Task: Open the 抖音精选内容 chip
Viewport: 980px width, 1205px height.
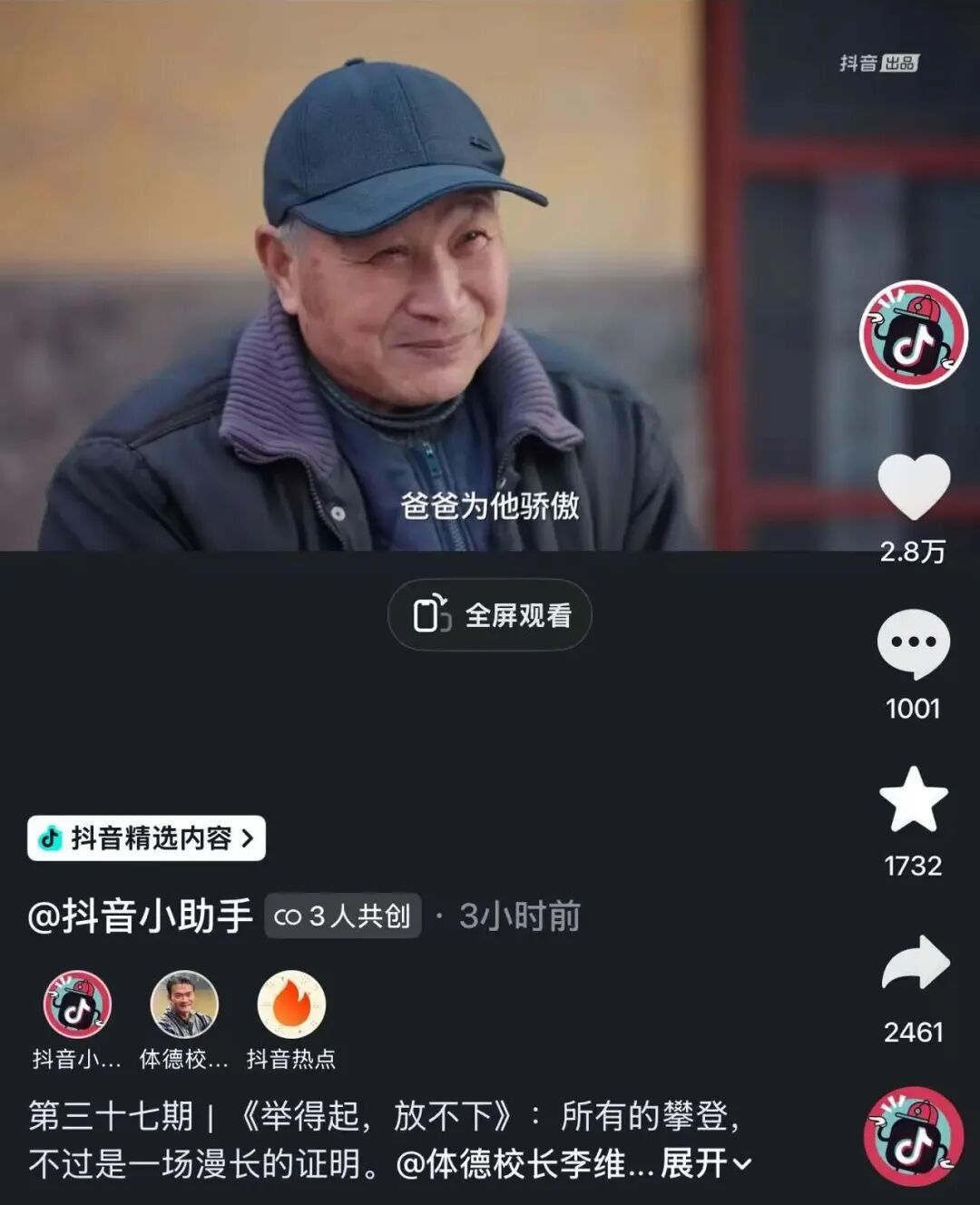Action: click(147, 838)
